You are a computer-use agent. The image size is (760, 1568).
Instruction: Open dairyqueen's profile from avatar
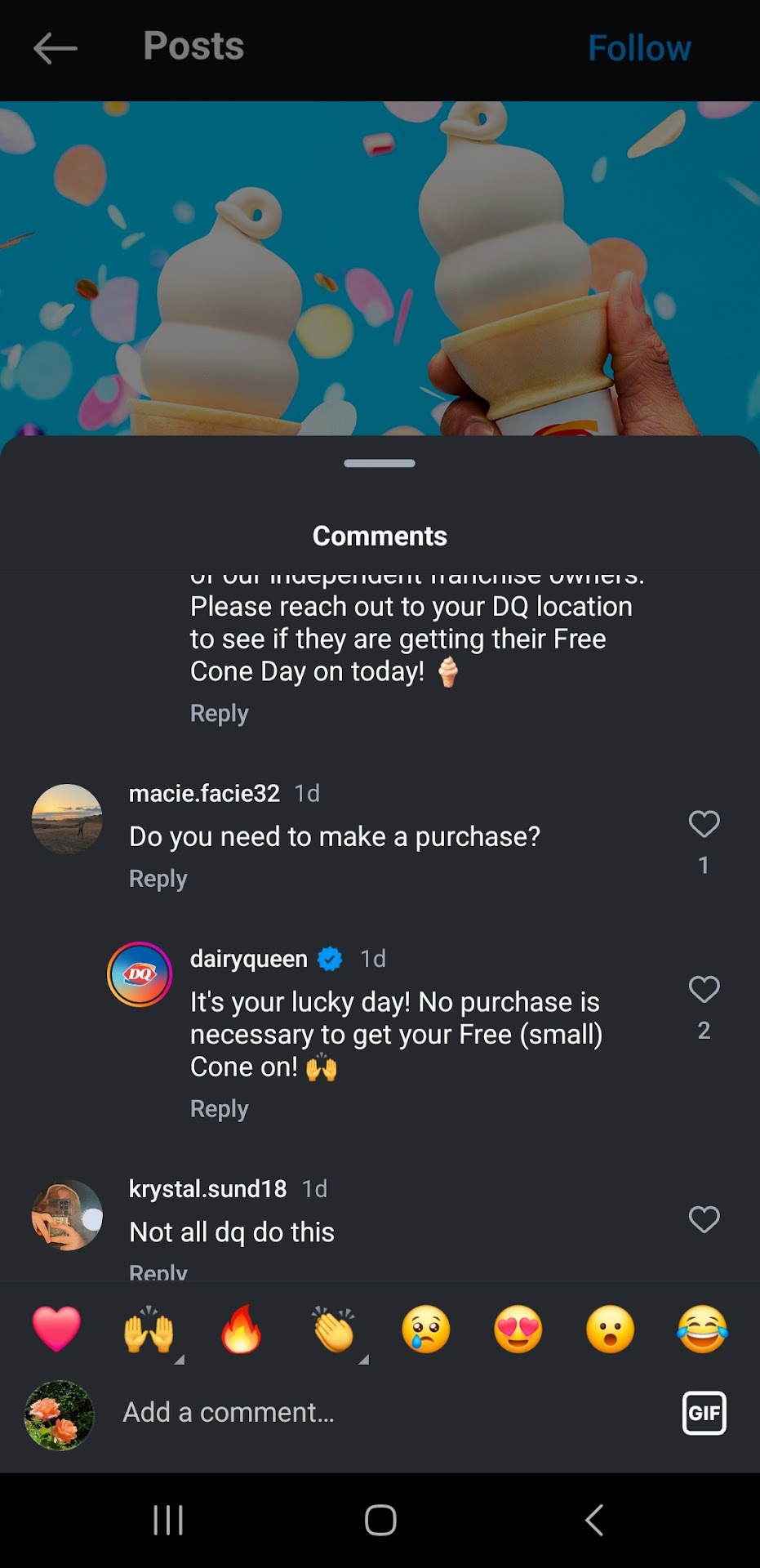pyautogui.click(x=140, y=974)
